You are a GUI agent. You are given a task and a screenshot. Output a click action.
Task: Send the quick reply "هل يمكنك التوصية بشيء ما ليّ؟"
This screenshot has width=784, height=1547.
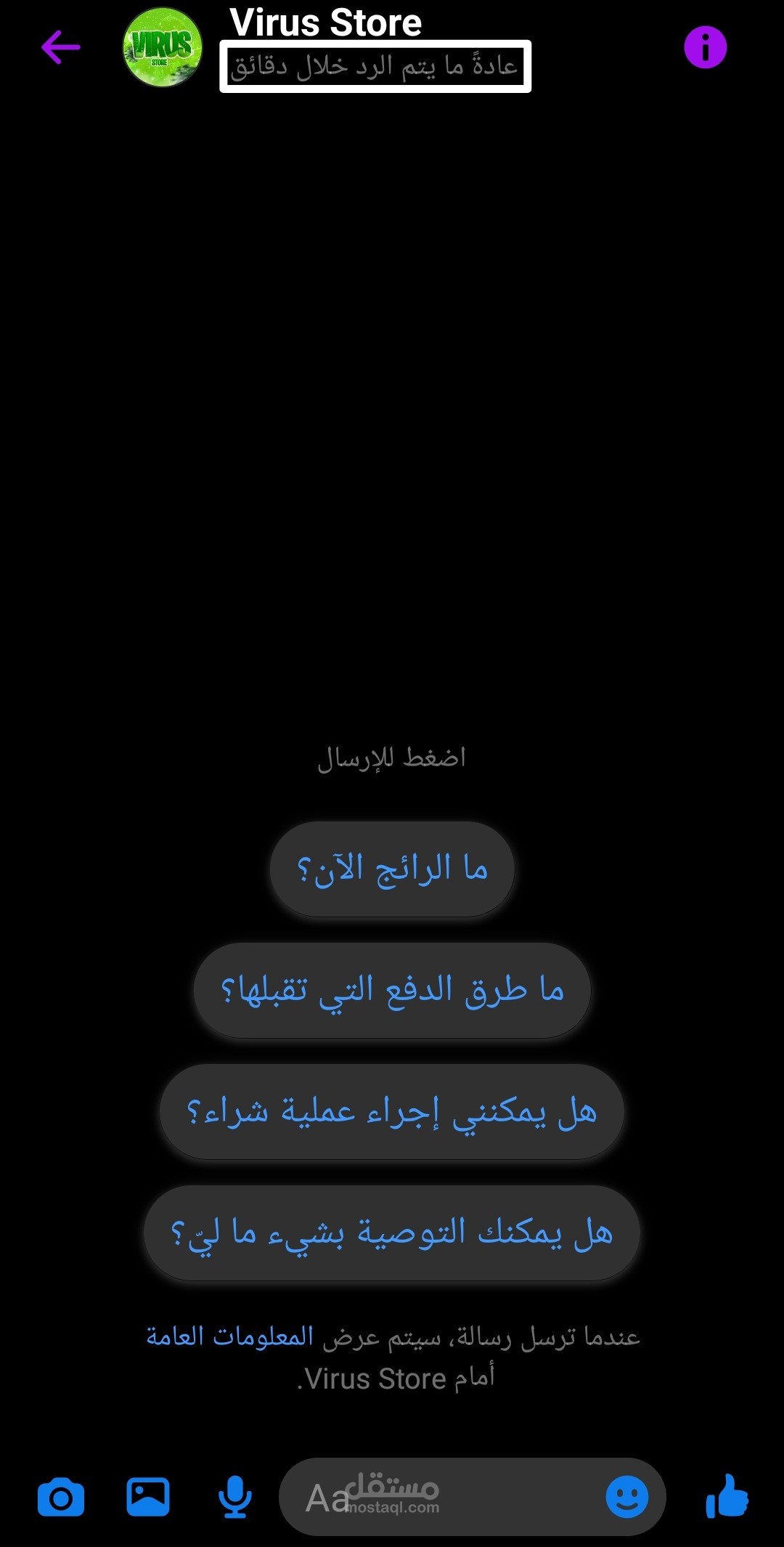pos(392,1233)
